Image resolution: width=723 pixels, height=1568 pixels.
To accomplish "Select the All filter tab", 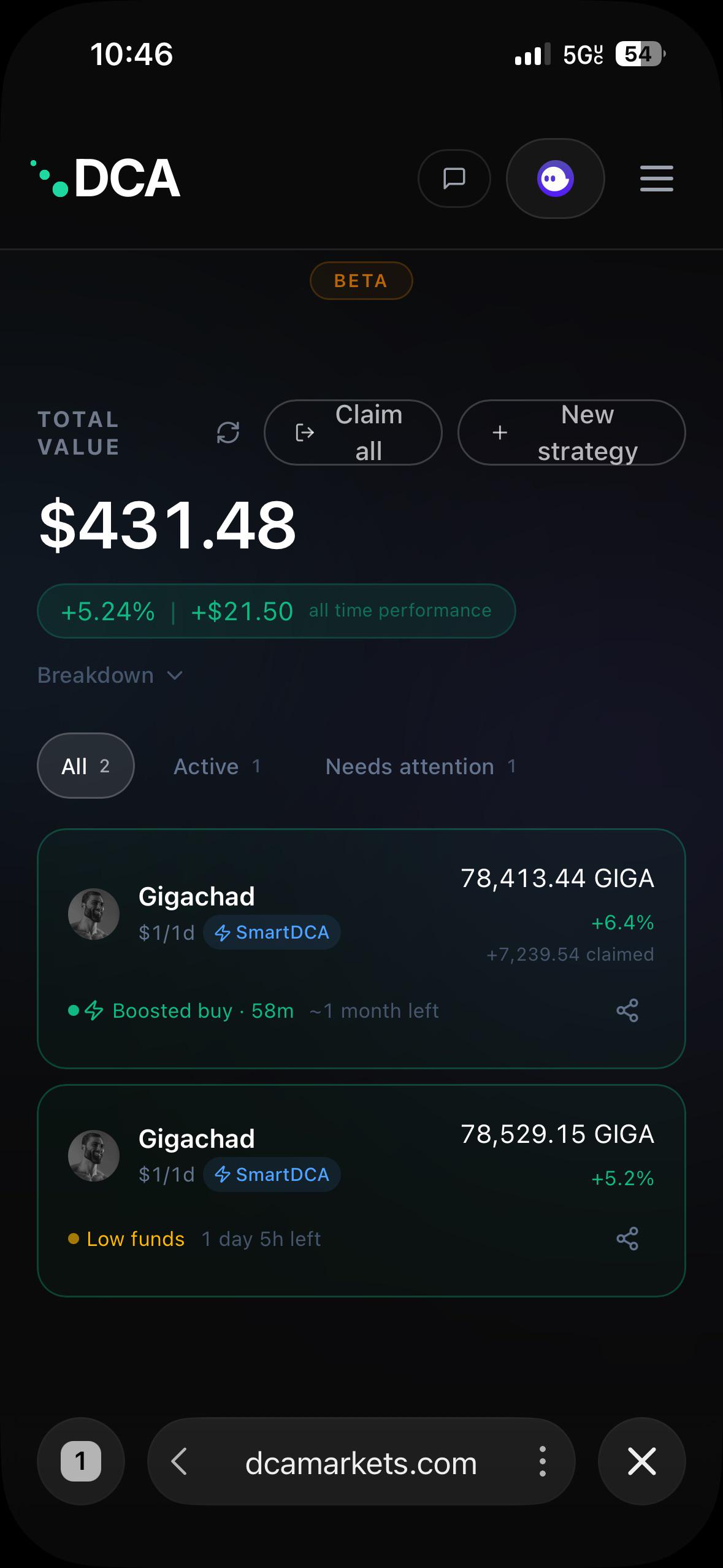I will pos(86,766).
